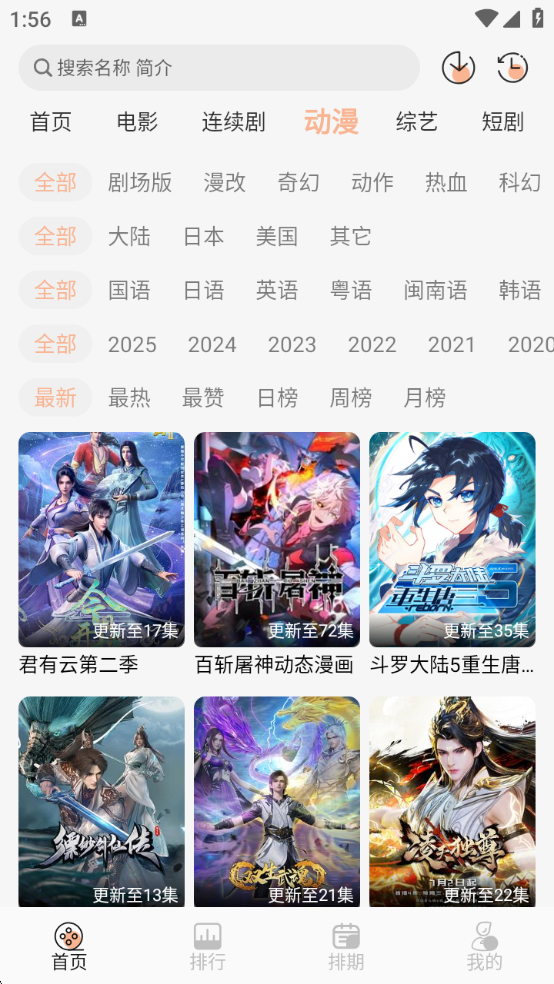Go to the 综艺 top tab

click(417, 122)
